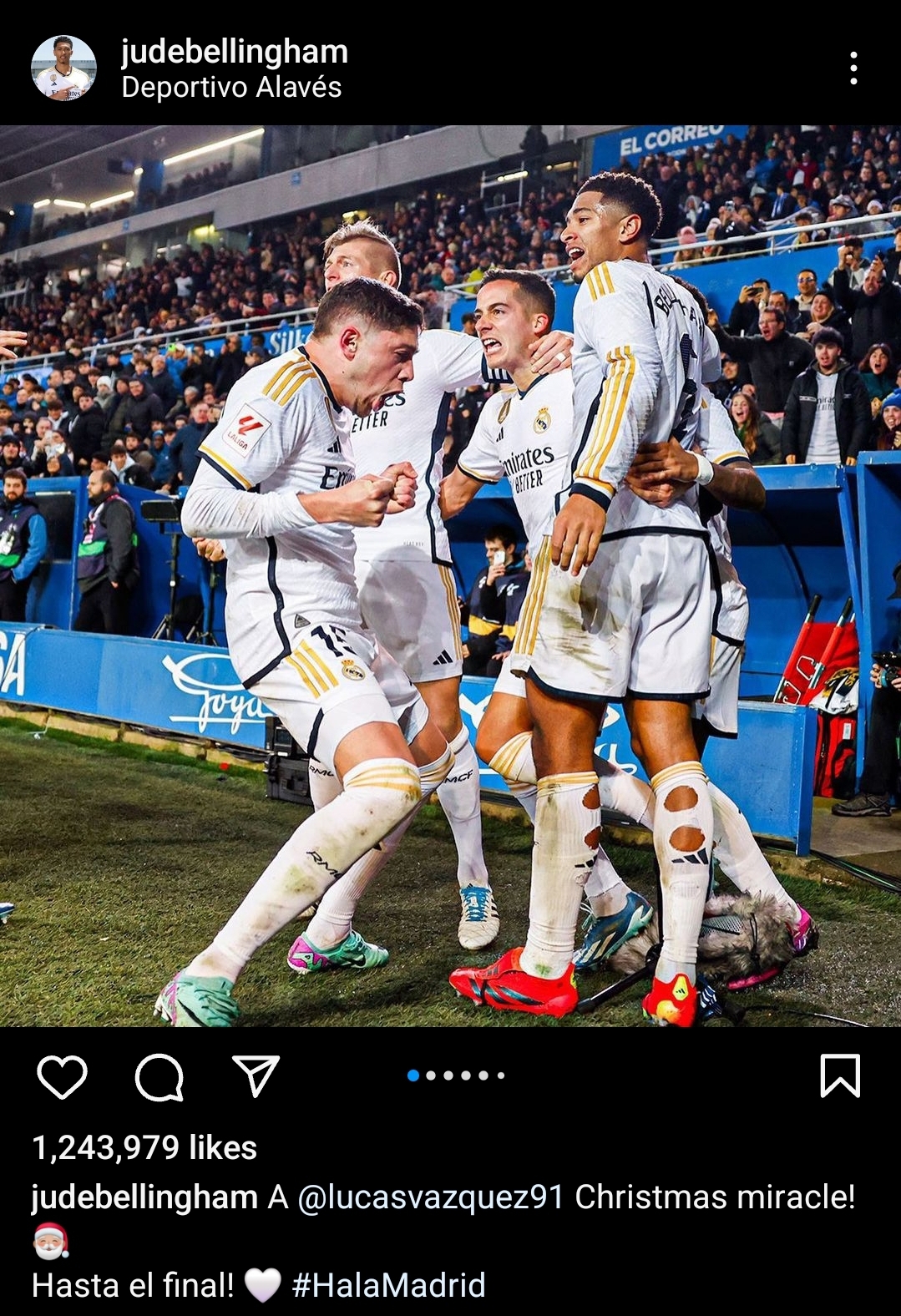Open judebellingham's profile picture
The height and width of the screenshot is (1316, 901).
coord(63,68)
